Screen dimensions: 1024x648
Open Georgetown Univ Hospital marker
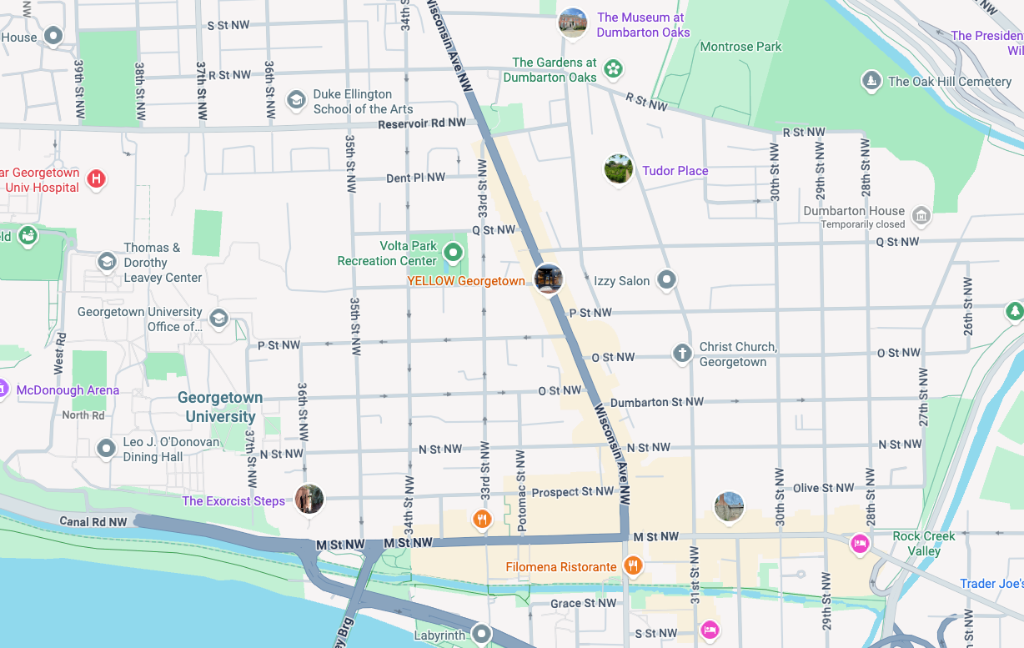96,178
